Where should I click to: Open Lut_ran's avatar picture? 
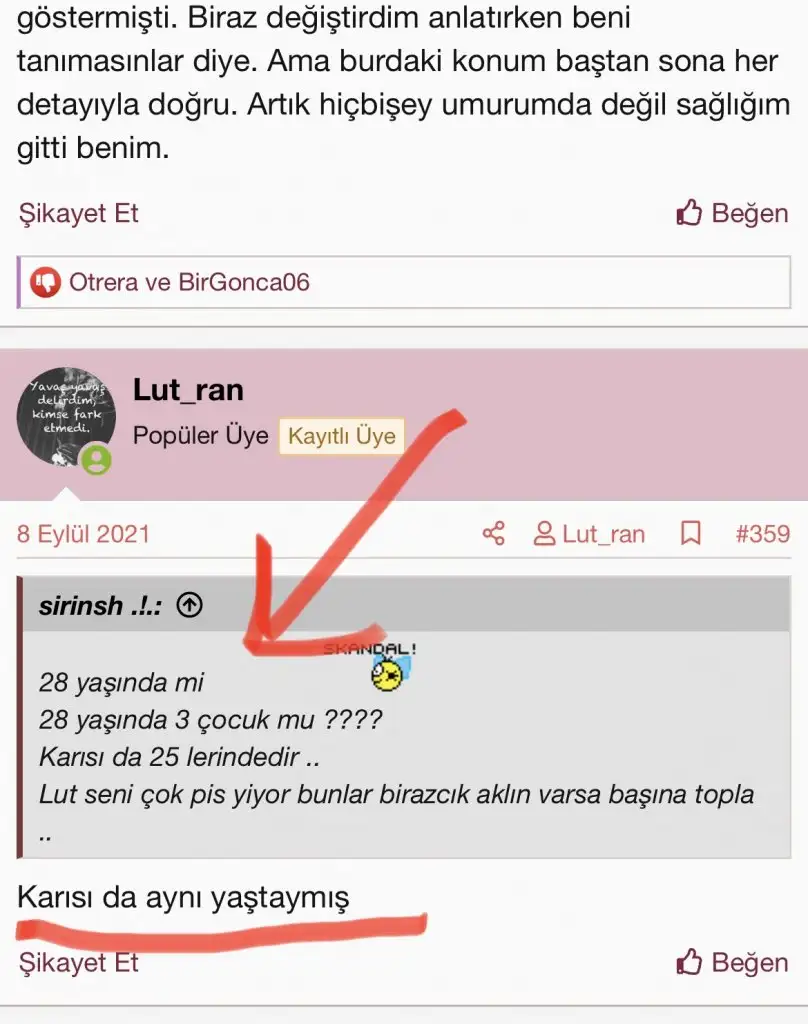click(67, 416)
